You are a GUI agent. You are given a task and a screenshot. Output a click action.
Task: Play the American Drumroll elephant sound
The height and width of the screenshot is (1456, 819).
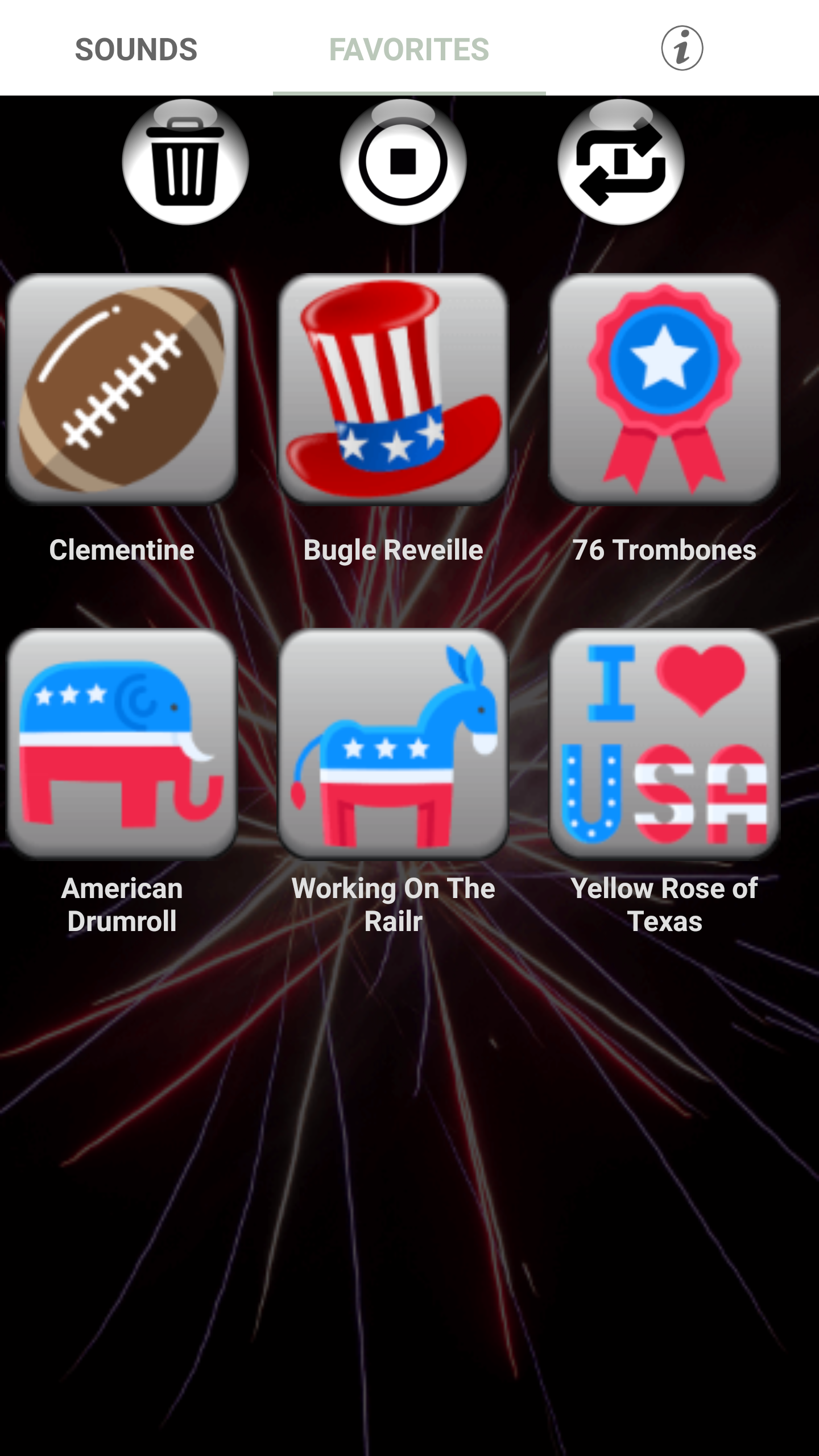point(121,745)
